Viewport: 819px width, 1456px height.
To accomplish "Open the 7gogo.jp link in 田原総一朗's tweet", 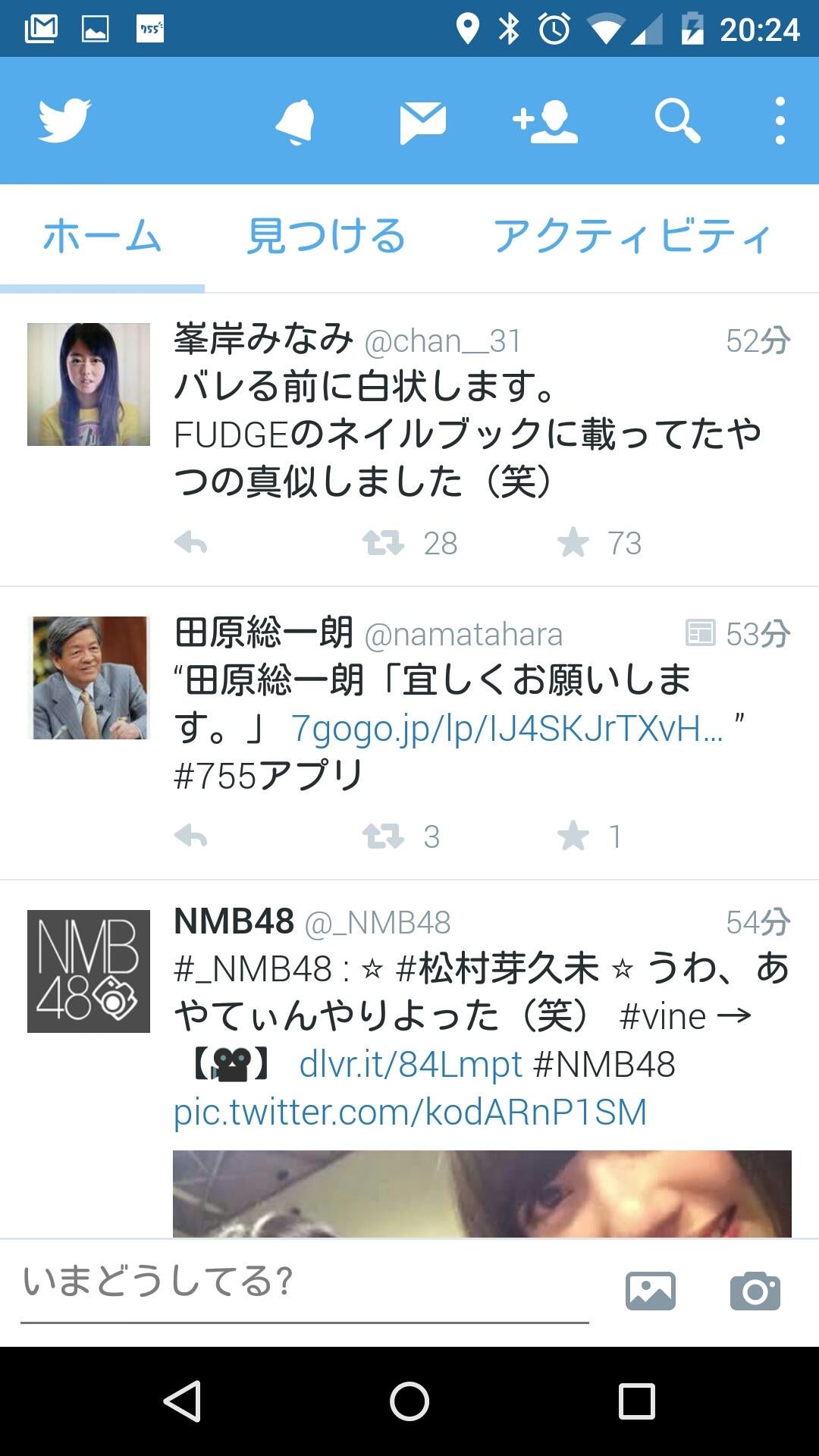I will 507,729.
